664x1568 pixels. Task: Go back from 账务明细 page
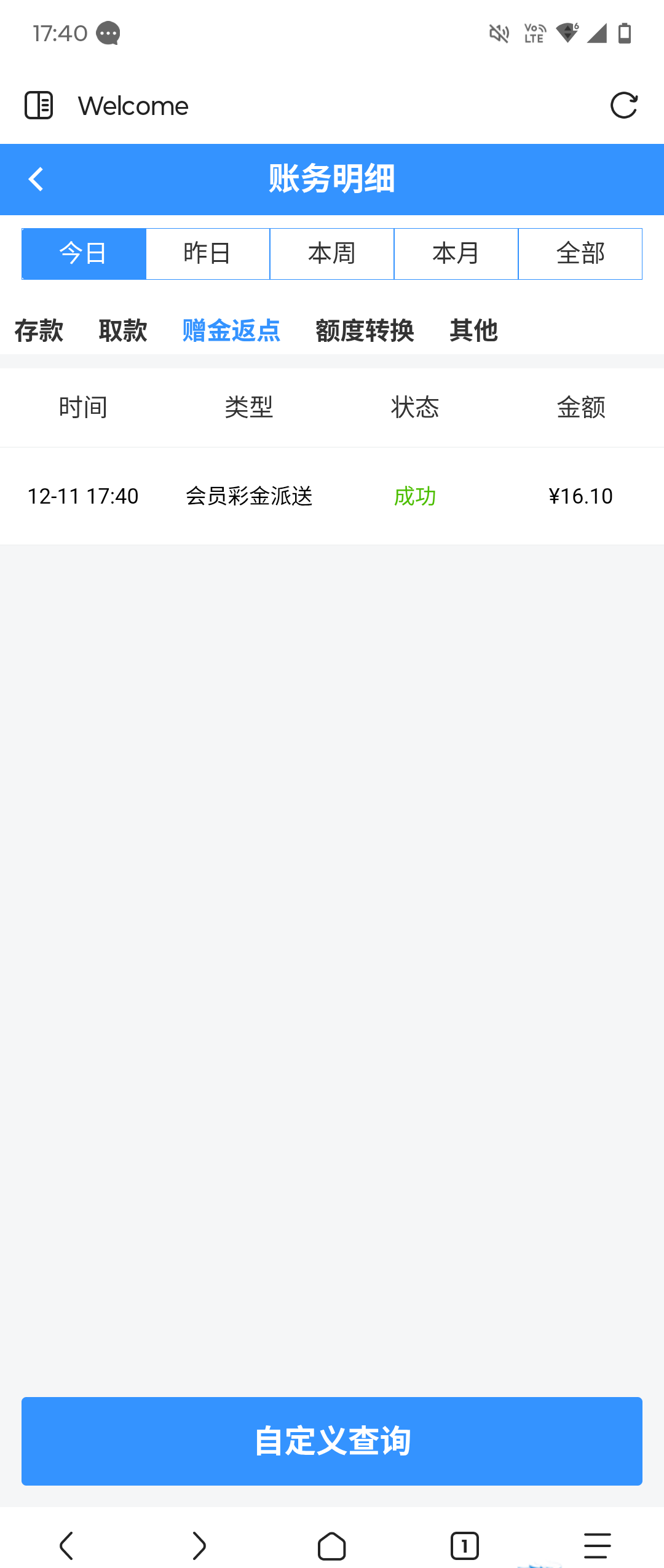pos(36,180)
